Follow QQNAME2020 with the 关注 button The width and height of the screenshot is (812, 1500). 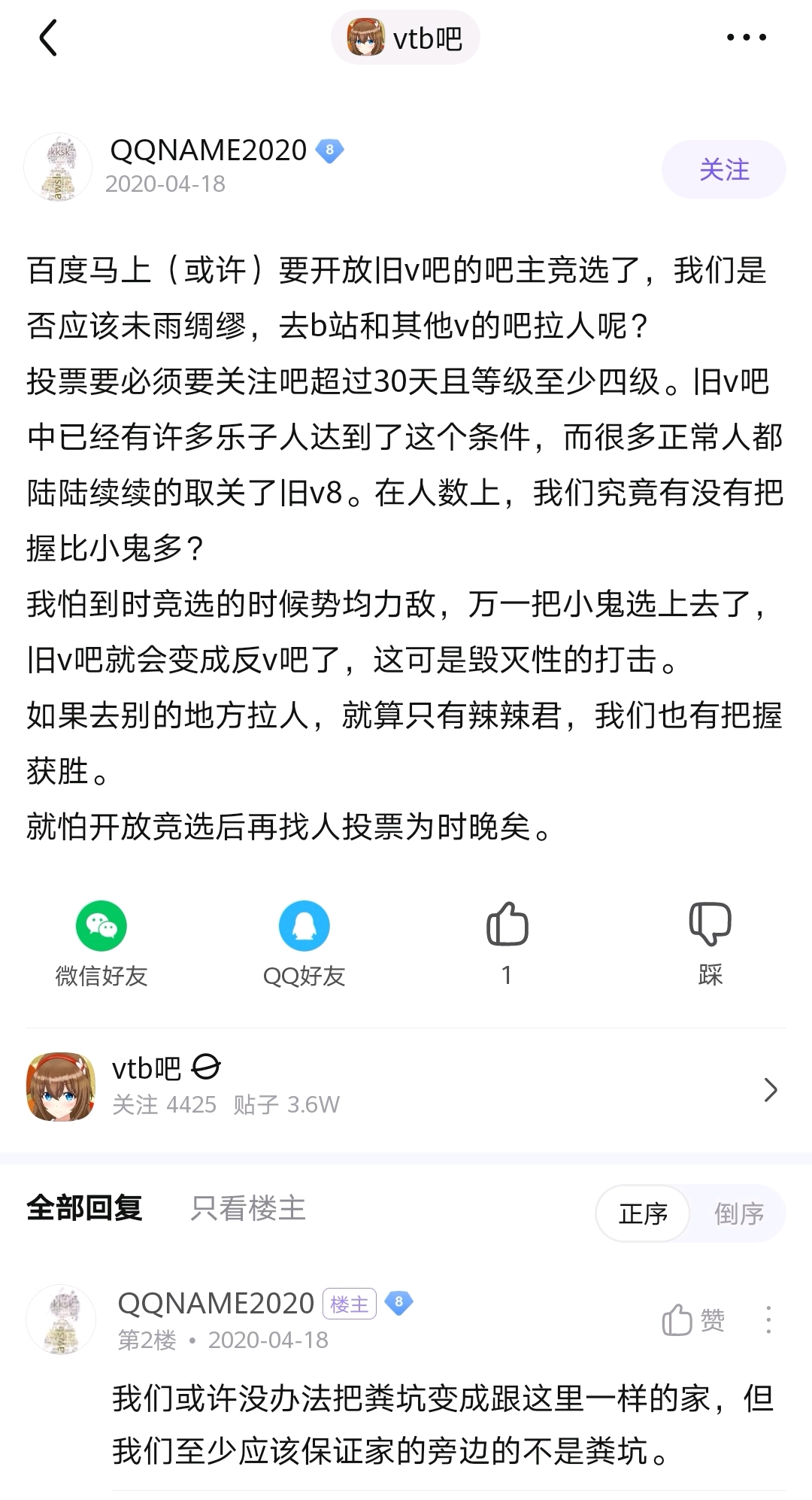click(x=723, y=169)
